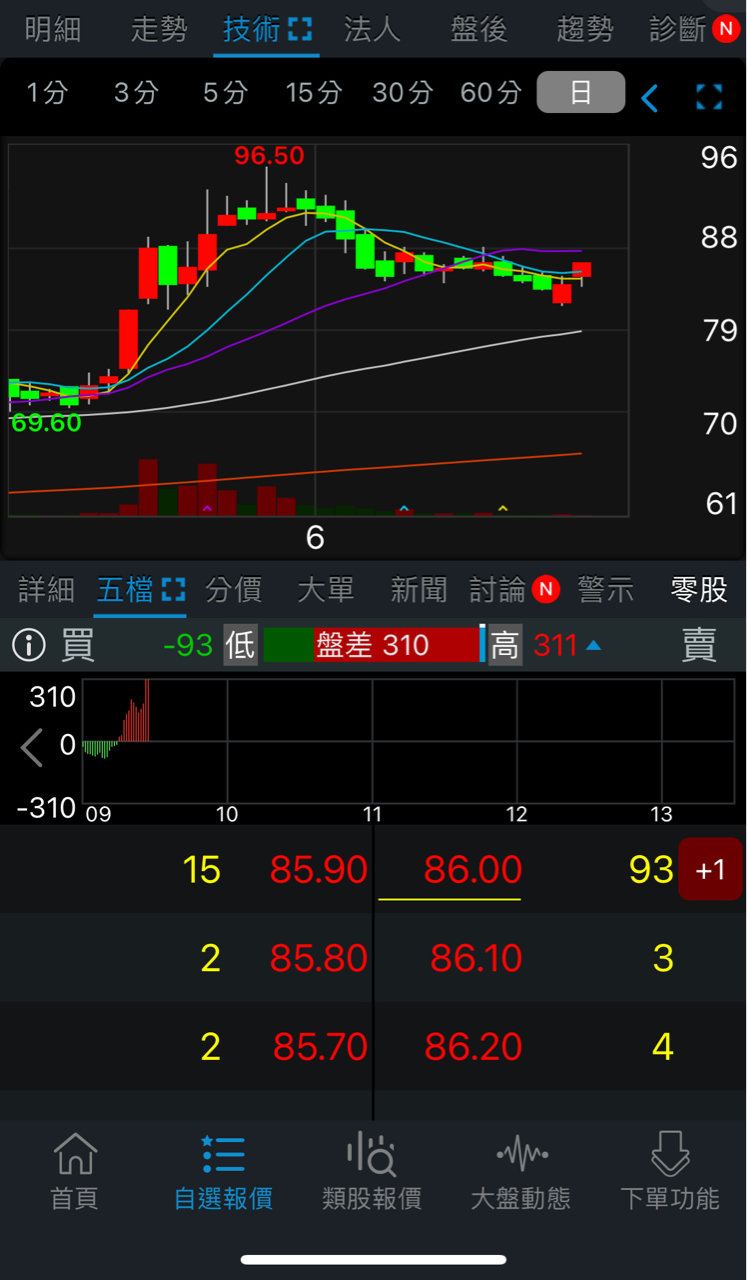
Task: Switch to the 走勢 tab
Action: click(x=159, y=30)
